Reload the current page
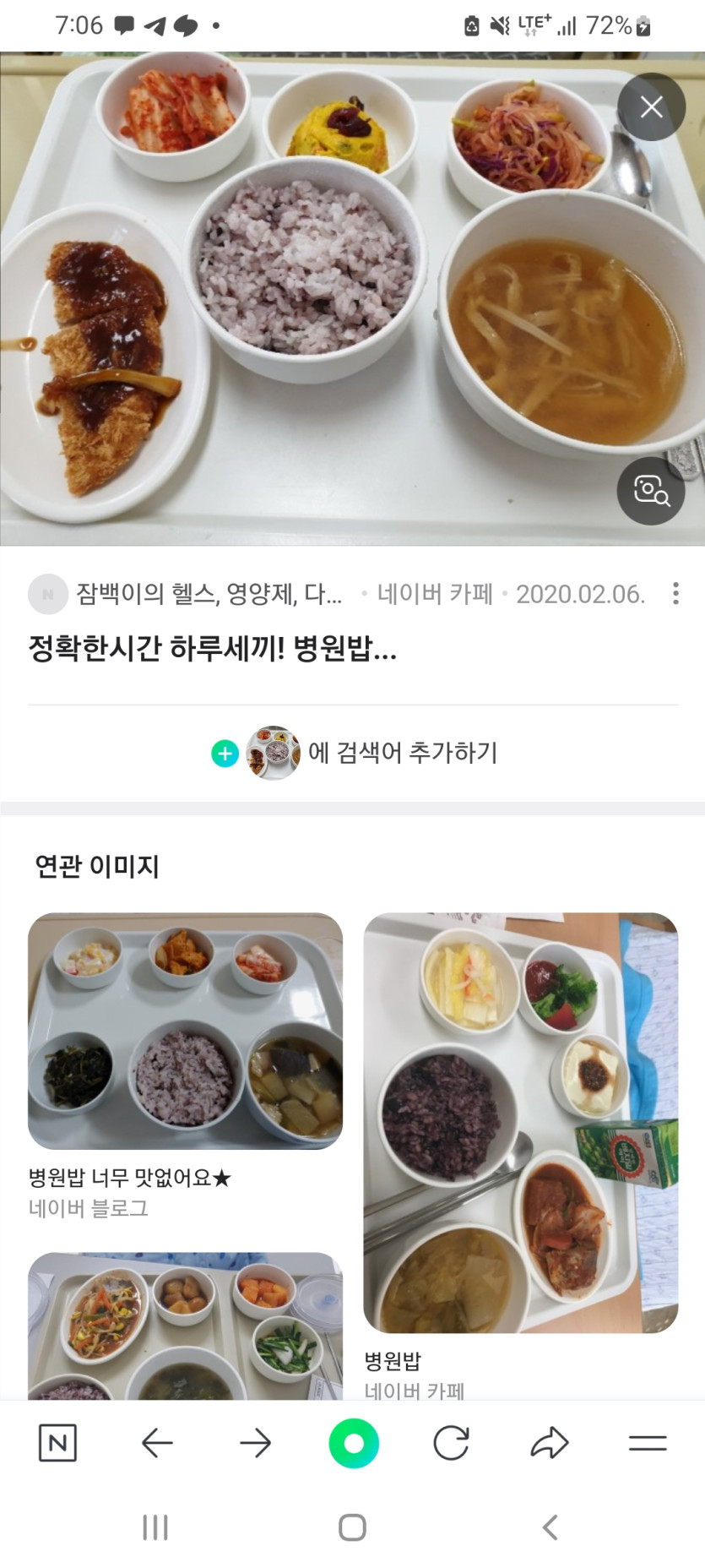 click(451, 1443)
